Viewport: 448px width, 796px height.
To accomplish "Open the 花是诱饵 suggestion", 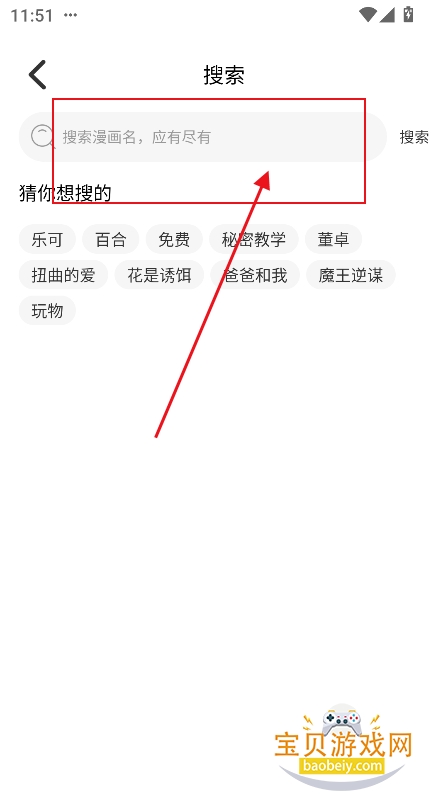I will pos(159,275).
